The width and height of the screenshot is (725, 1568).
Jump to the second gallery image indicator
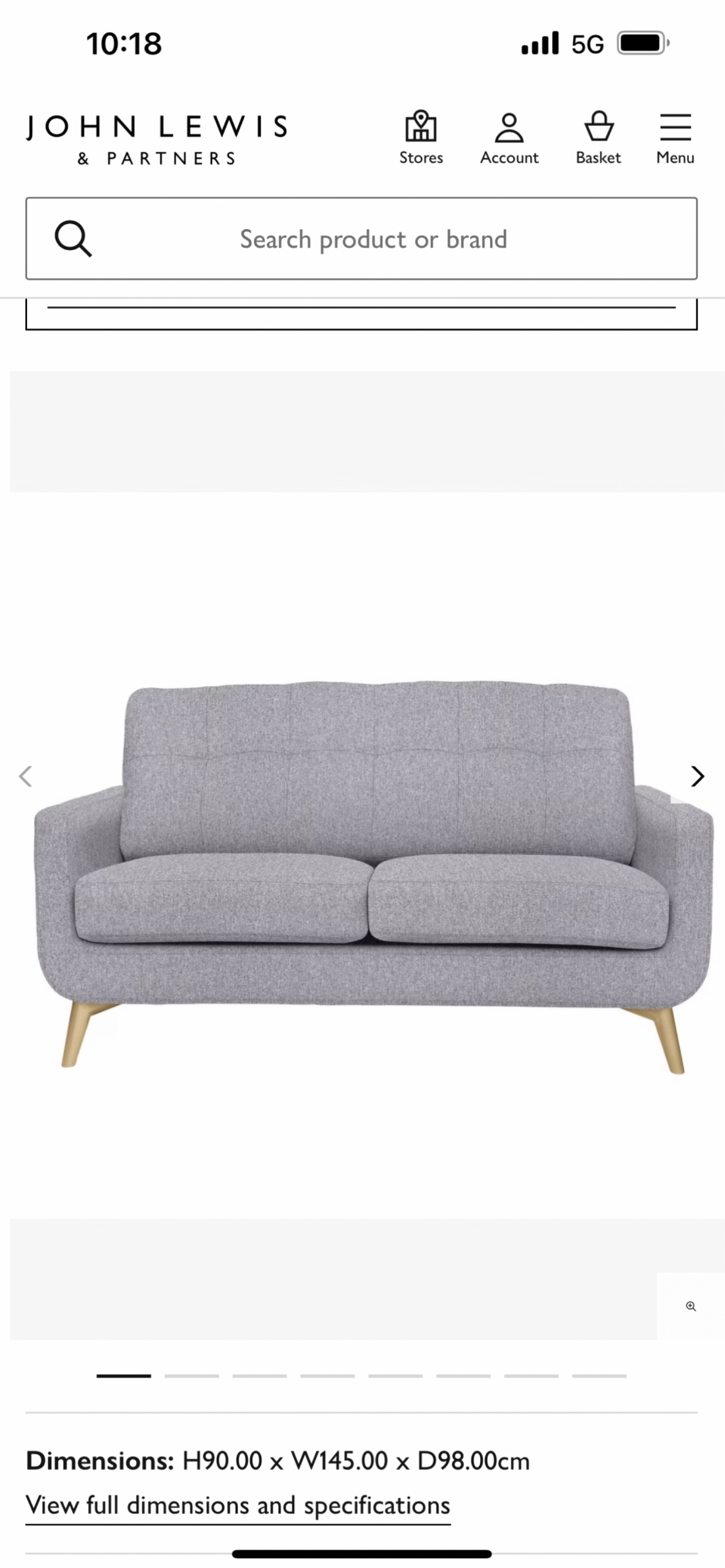coord(191,1376)
